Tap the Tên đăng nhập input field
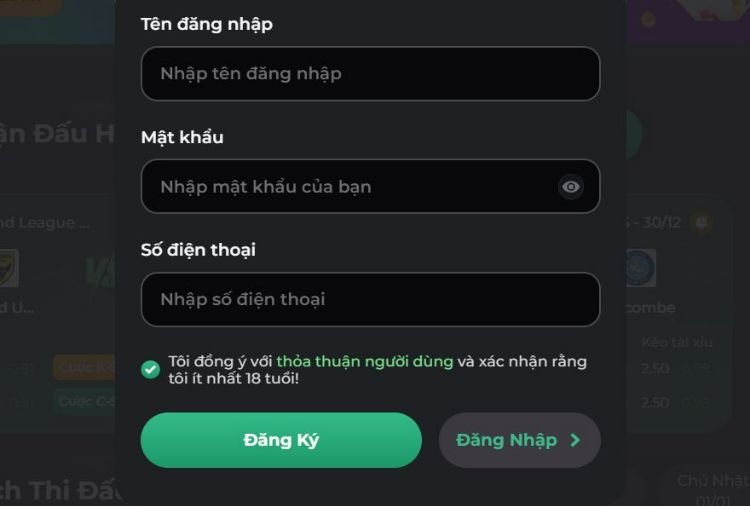This screenshot has height=506, width=750. point(370,74)
